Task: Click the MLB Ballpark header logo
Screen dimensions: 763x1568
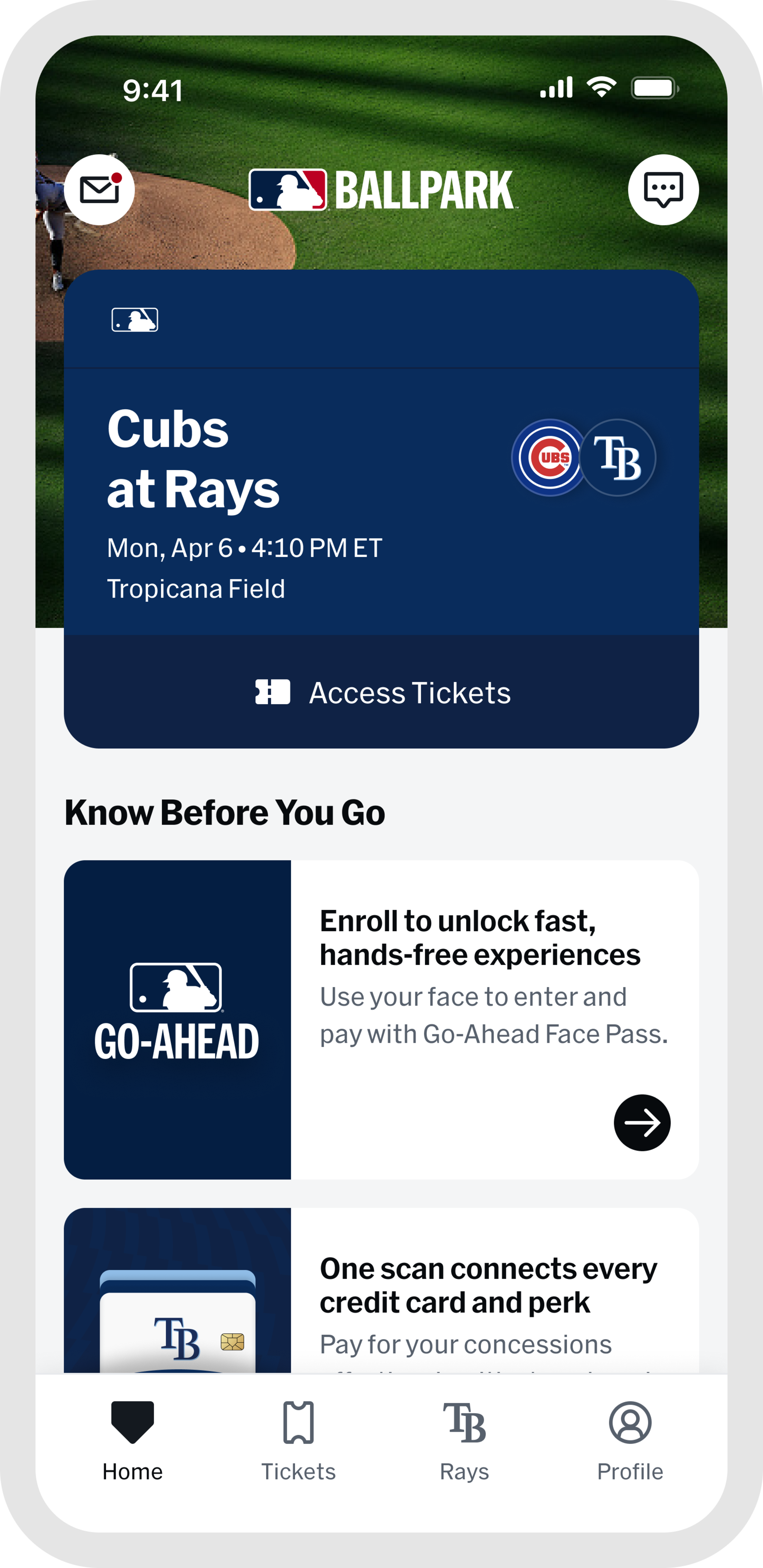Action: point(381,189)
